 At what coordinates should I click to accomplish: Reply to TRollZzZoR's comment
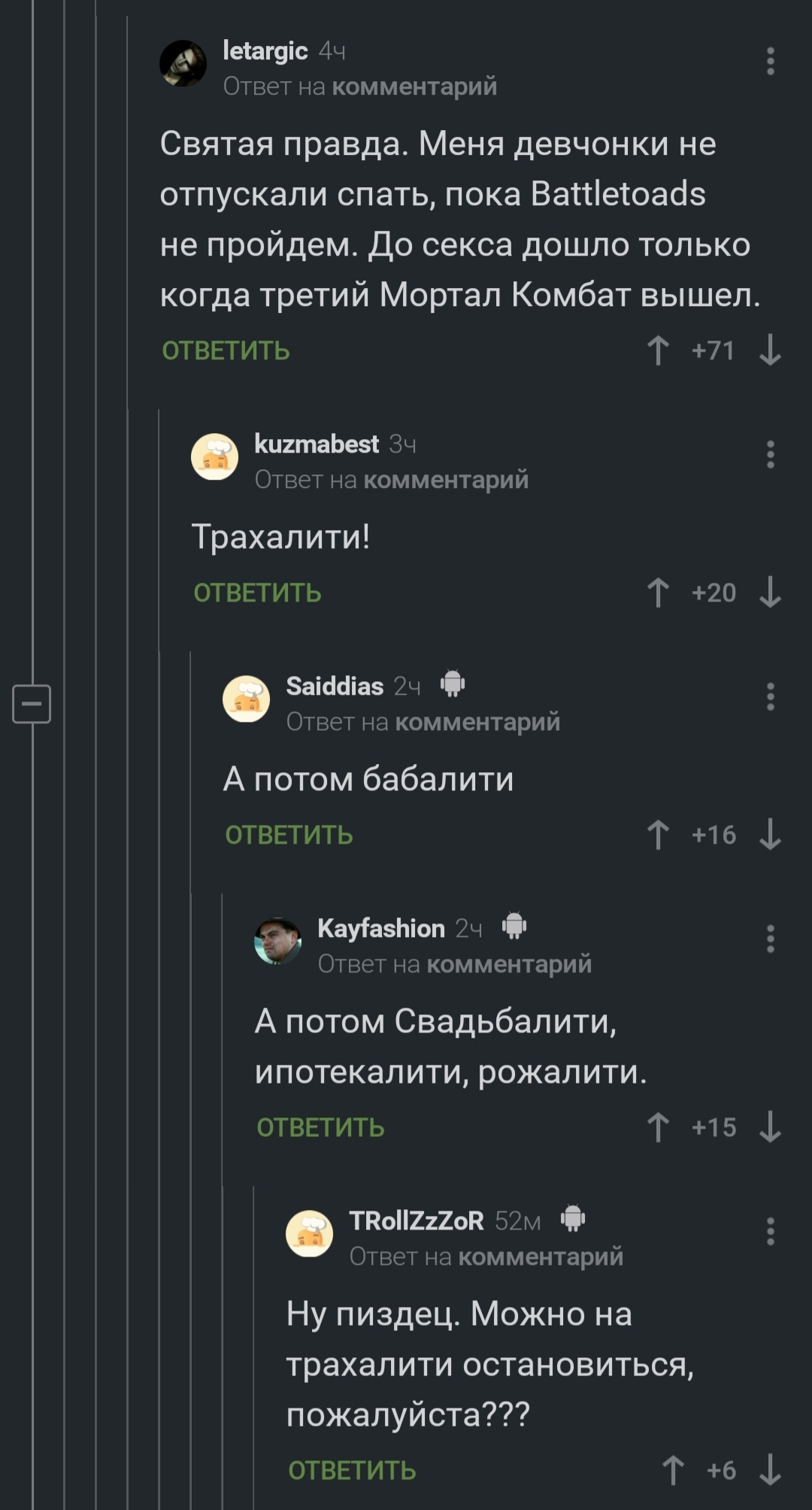coord(352,1470)
